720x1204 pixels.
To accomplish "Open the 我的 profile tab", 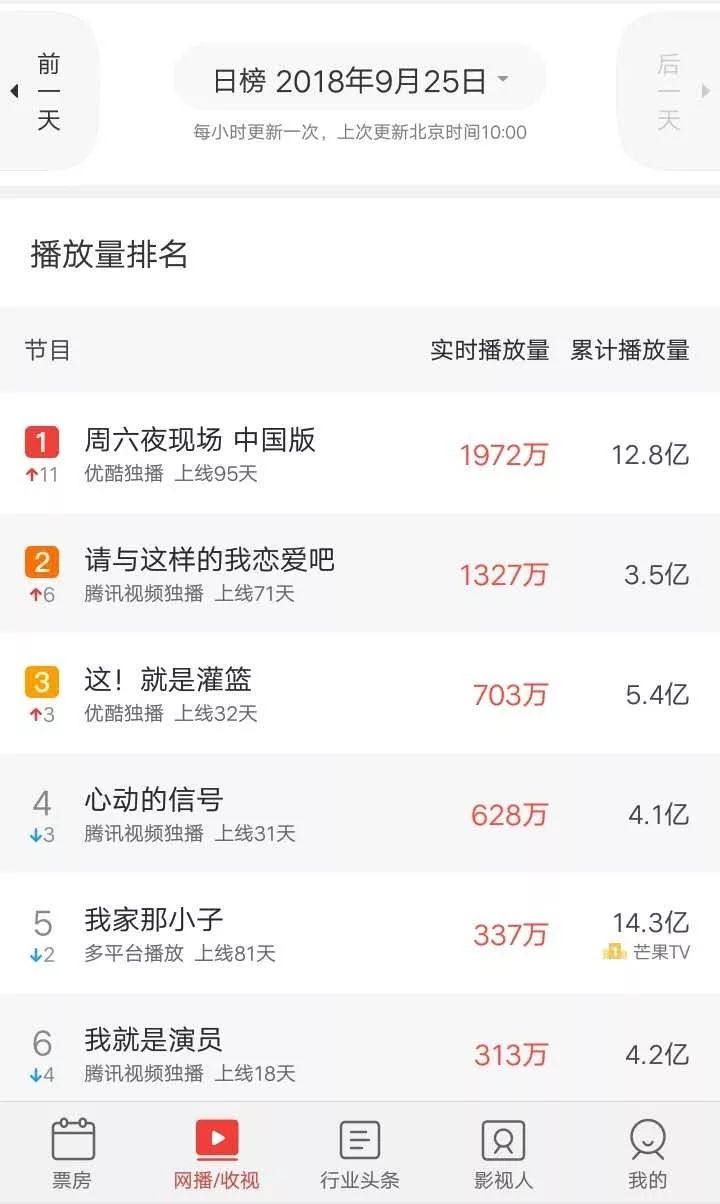I will pos(648,1154).
